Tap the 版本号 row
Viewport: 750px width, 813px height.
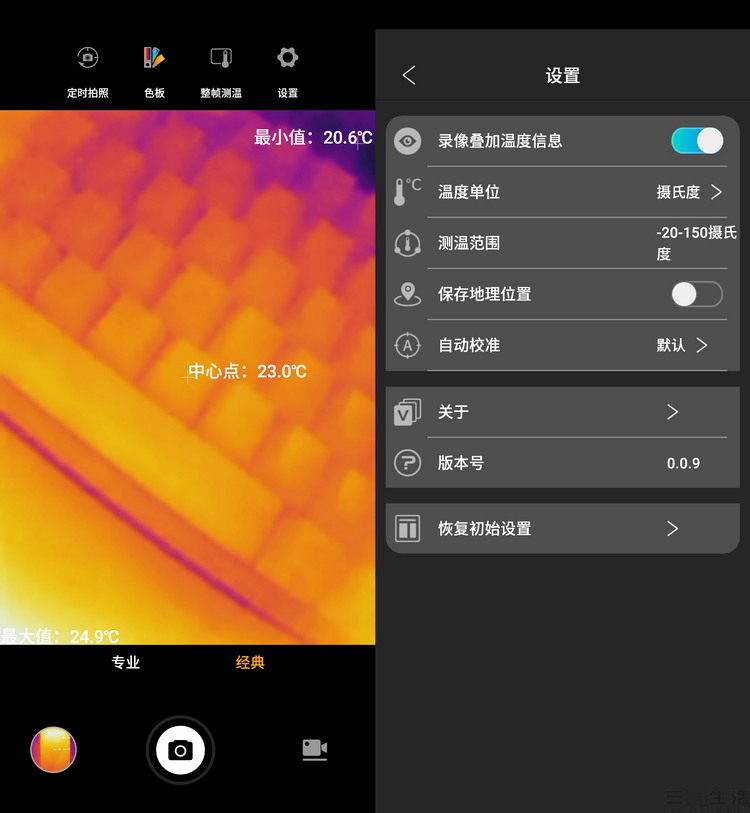click(x=562, y=463)
